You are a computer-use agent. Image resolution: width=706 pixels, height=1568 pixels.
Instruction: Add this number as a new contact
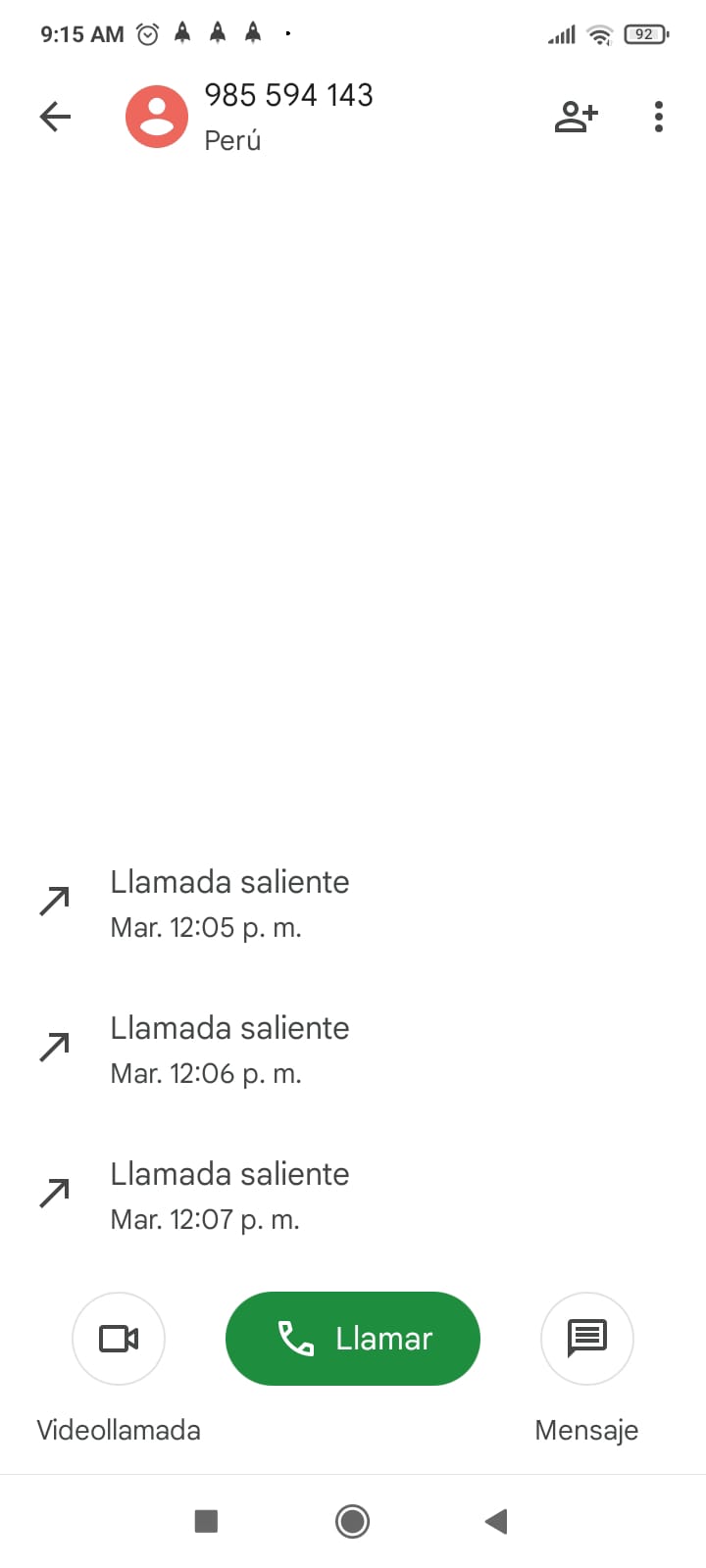pyautogui.click(x=576, y=117)
